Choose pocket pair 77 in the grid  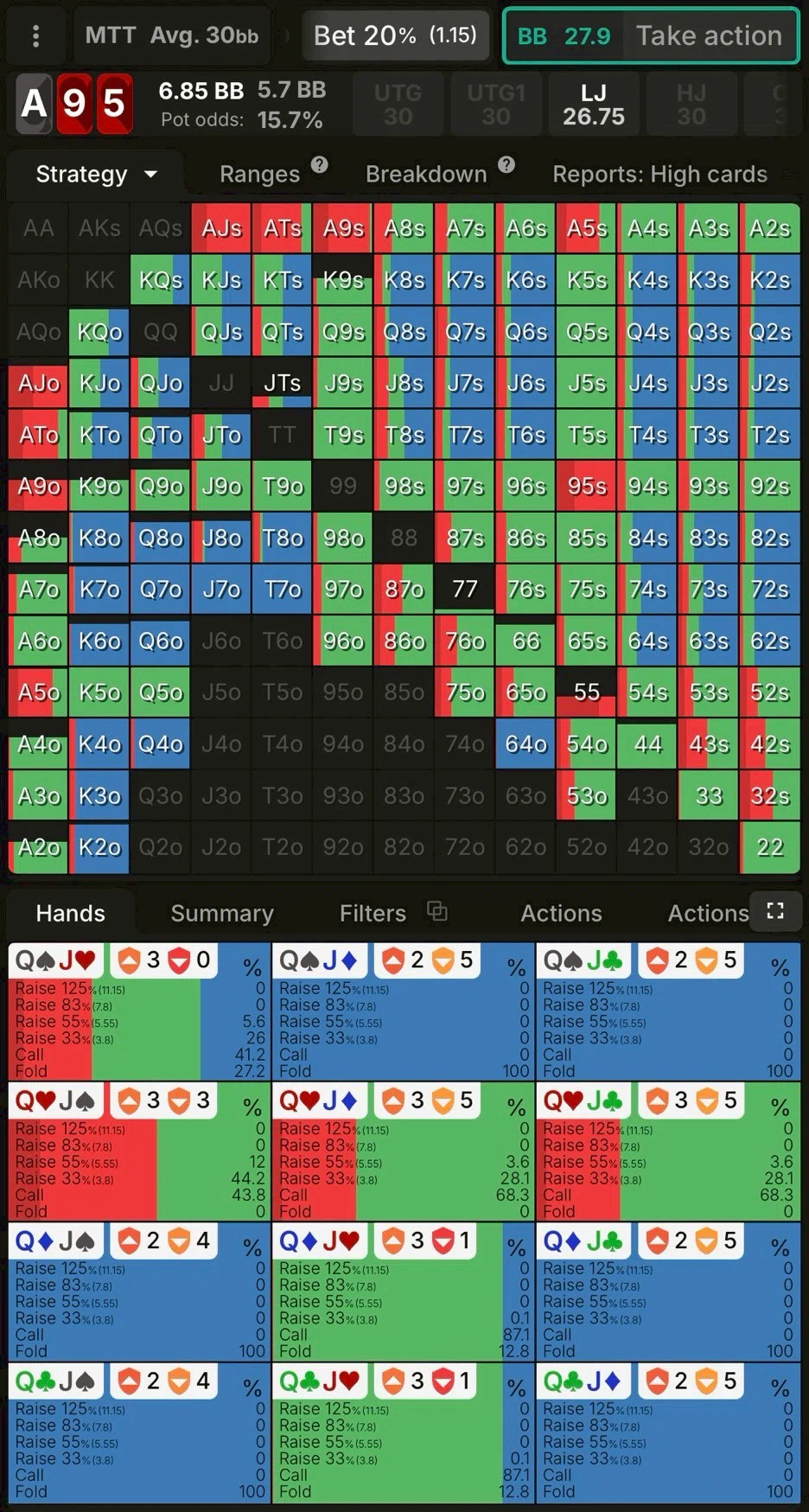click(x=465, y=590)
